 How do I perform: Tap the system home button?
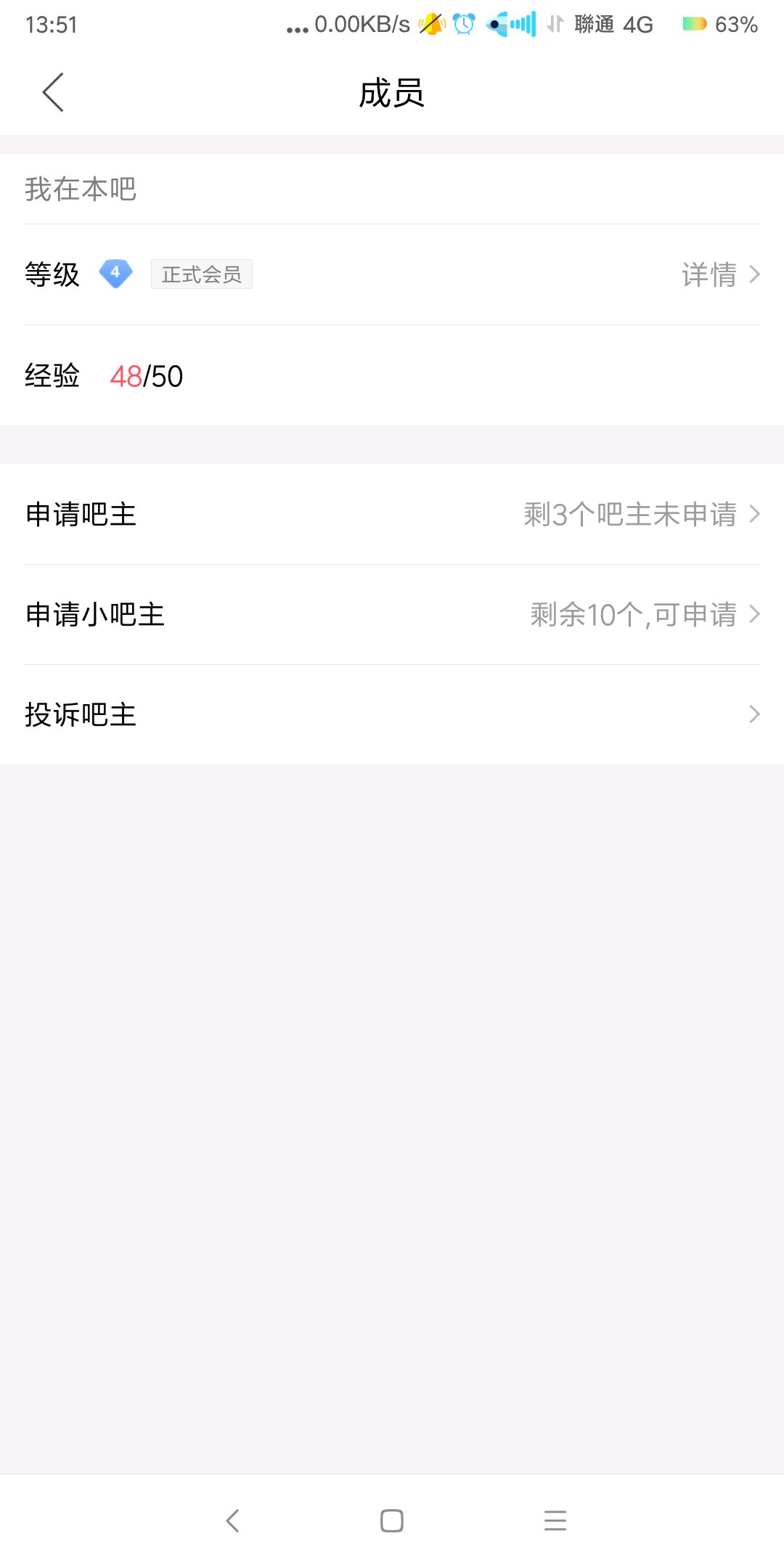click(392, 1520)
